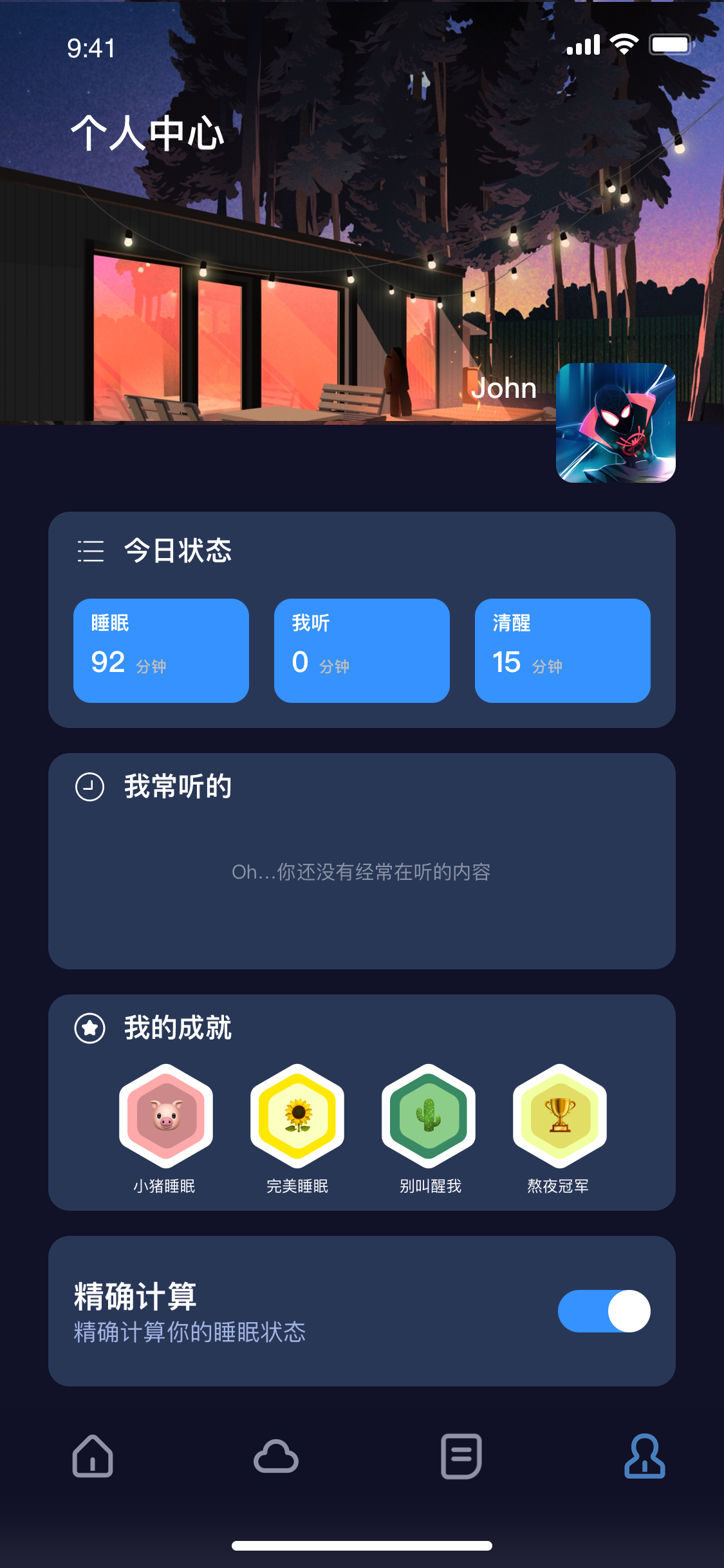Open the 清醒 15 分钟 card
724x1568 pixels.
click(562, 650)
